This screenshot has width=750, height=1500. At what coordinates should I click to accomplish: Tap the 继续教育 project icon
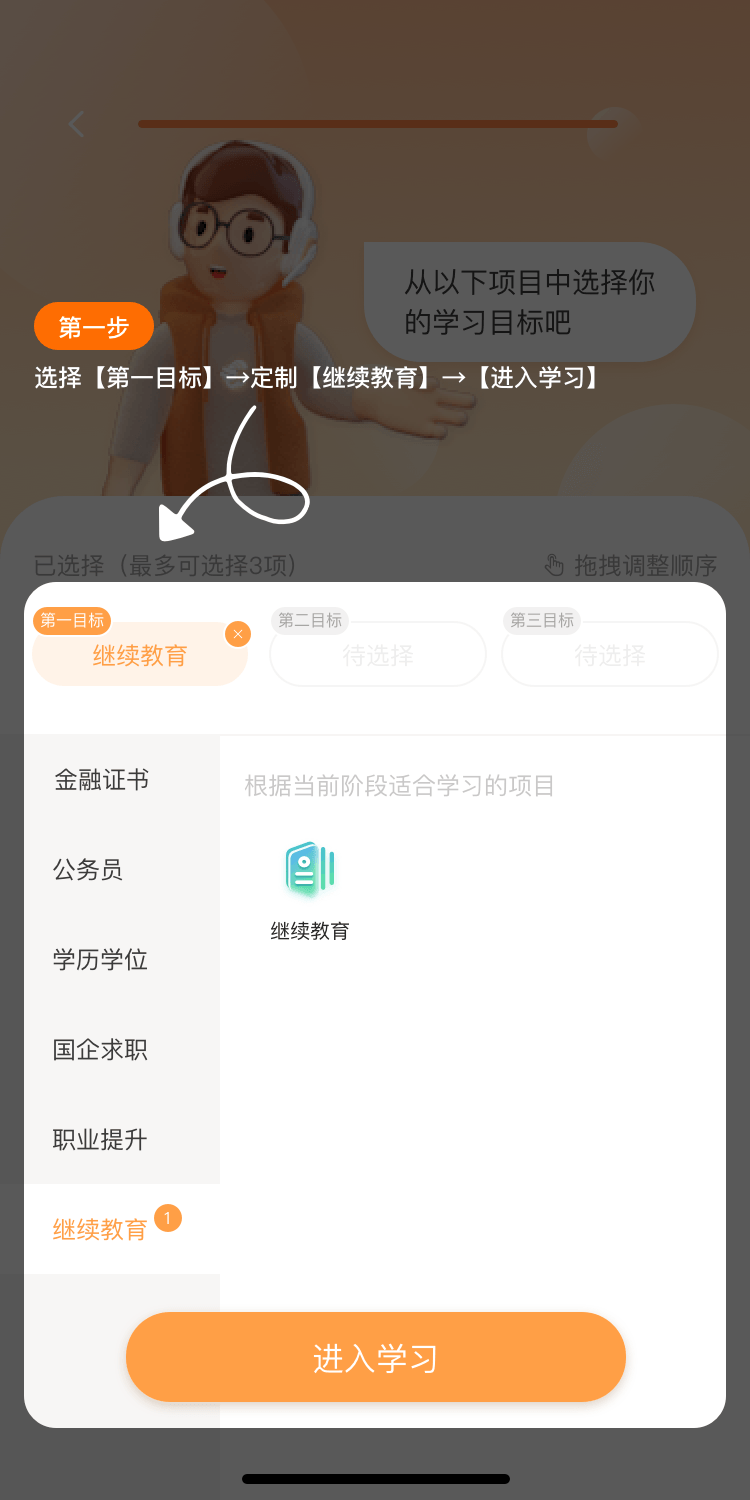click(x=310, y=870)
